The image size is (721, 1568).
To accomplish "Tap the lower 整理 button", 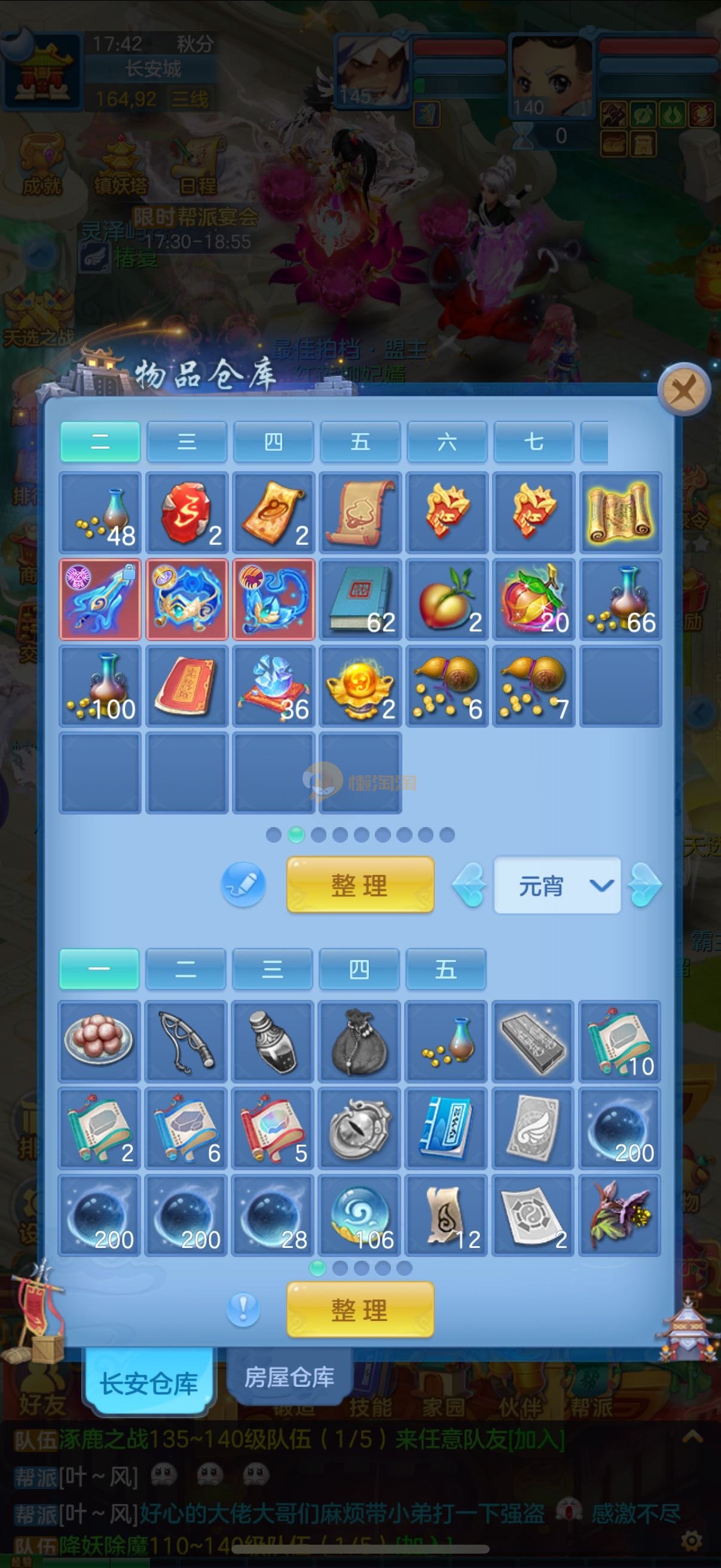I will (360, 1309).
